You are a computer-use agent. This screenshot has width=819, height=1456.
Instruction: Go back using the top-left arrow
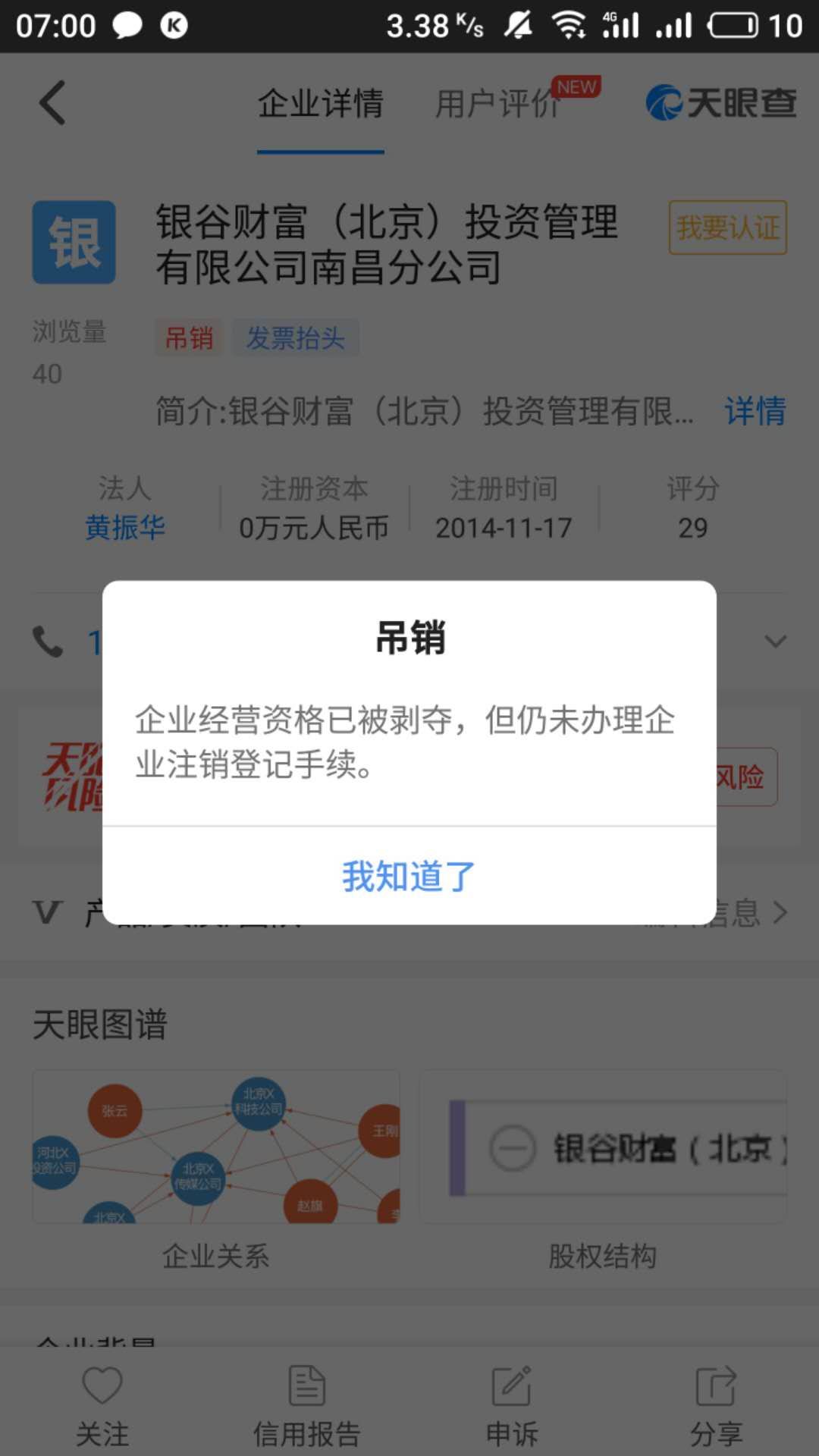(x=53, y=102)
